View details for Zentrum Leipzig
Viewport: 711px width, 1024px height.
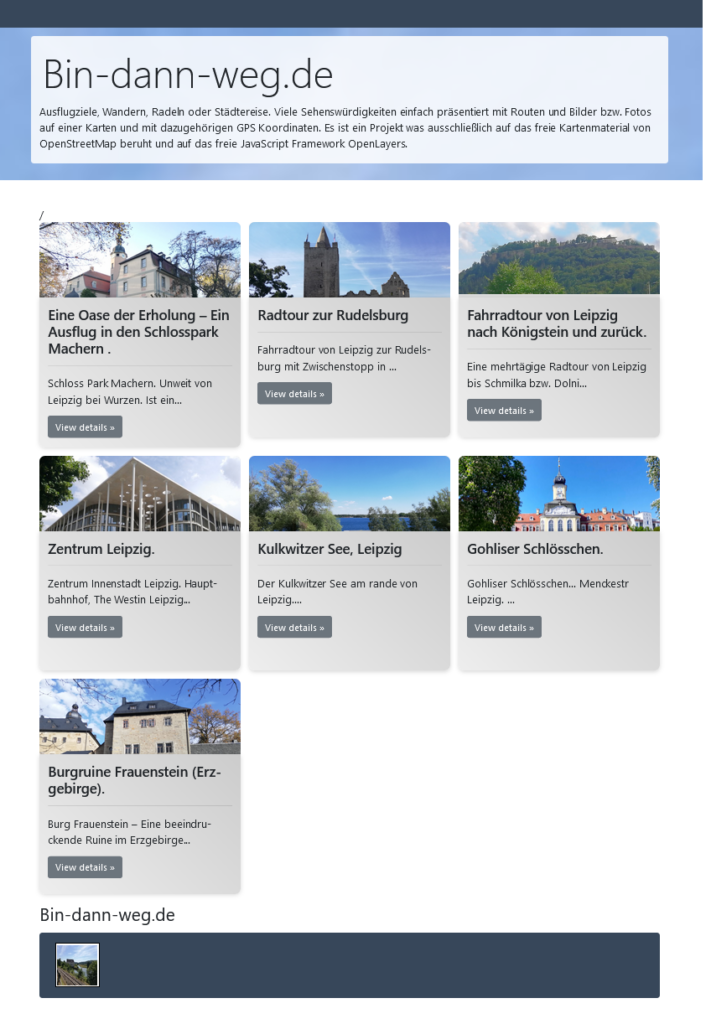tap(85, 627)
